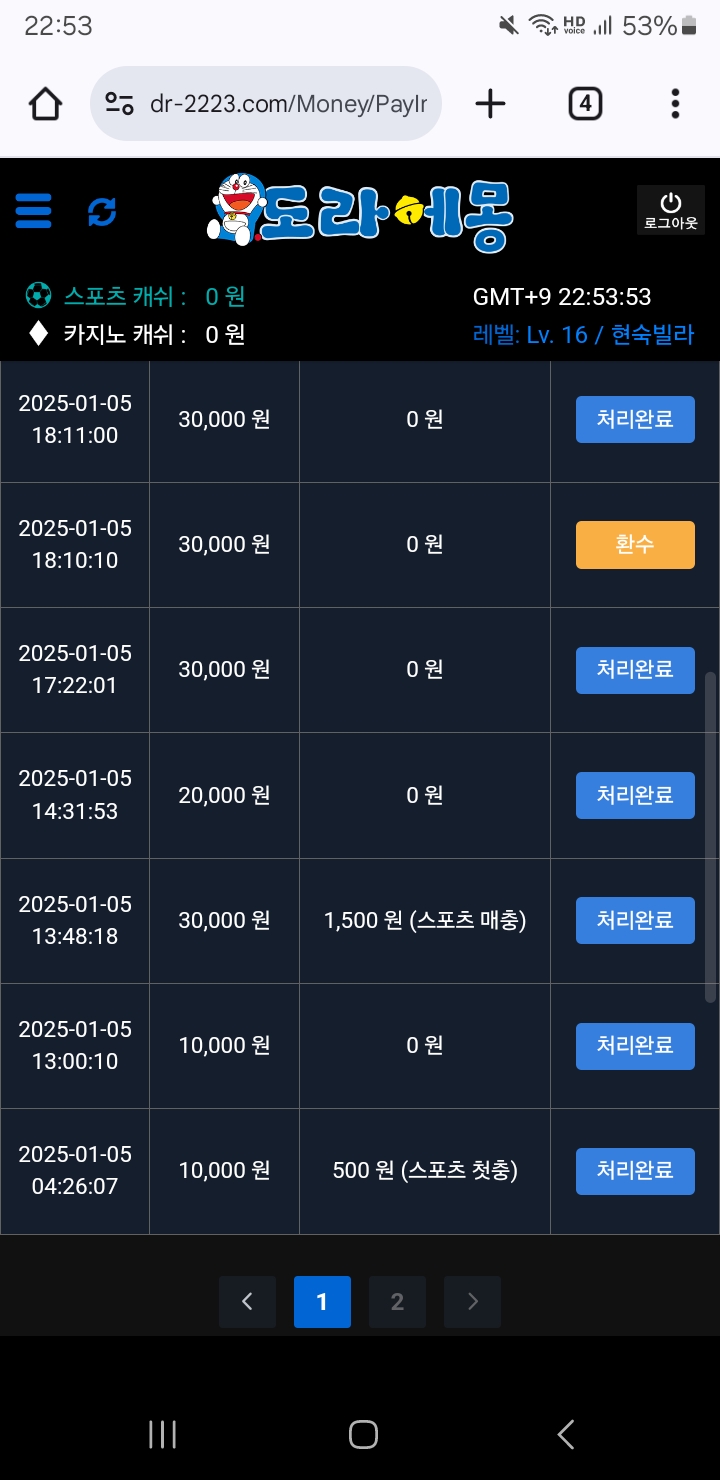This screenshot has width=720, height=1480.
Task: Go to page 2 of history
Action: click(x=397, y=1302)
